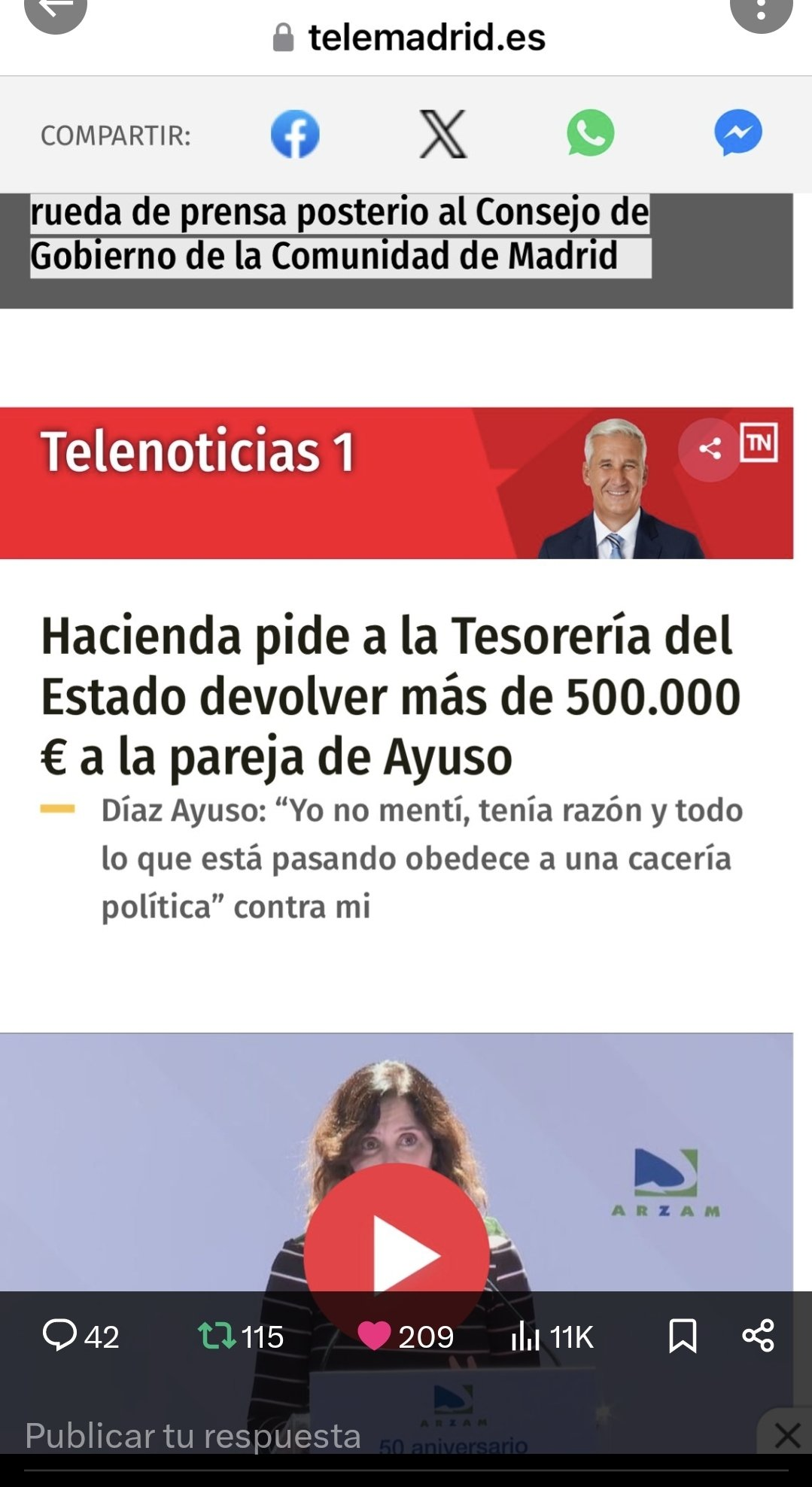Go back from the image viewer
The image size is (812, 1487).
coord(55,11)
